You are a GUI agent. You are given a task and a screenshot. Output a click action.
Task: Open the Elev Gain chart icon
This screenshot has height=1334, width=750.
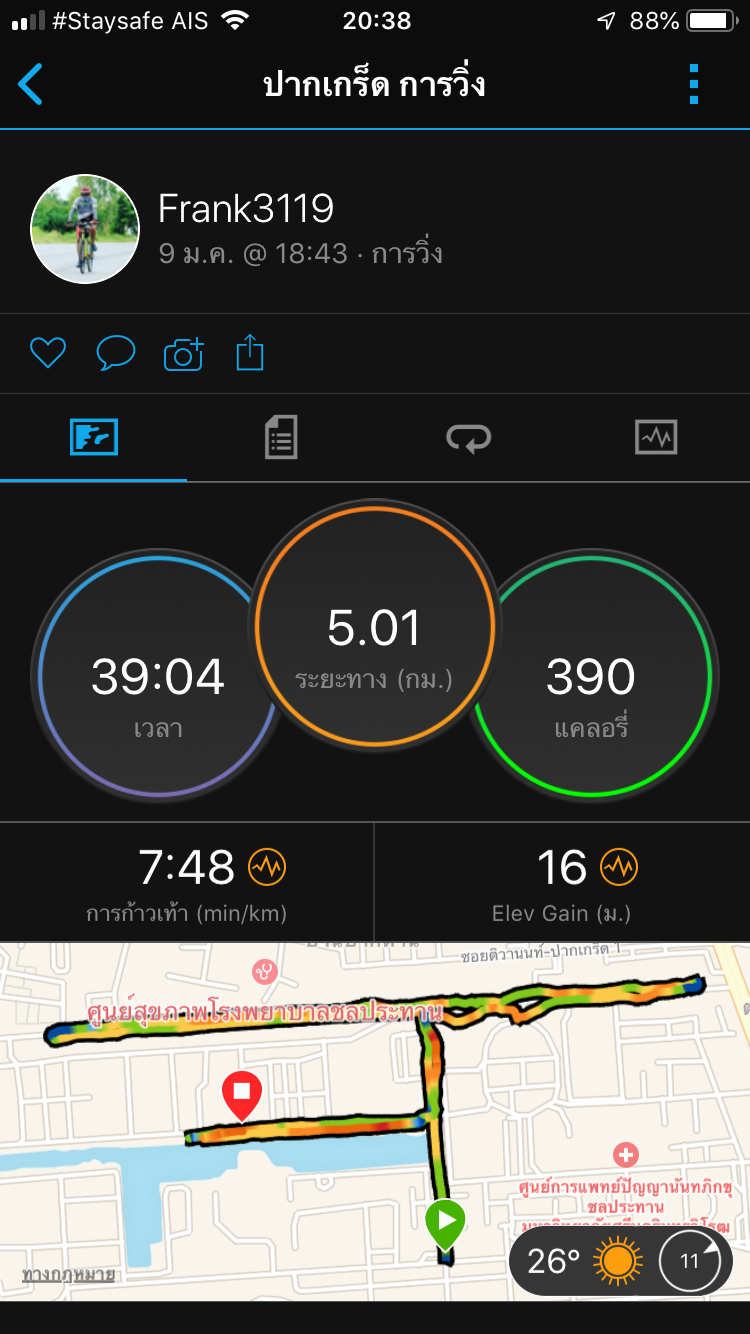tap(619, 867)
